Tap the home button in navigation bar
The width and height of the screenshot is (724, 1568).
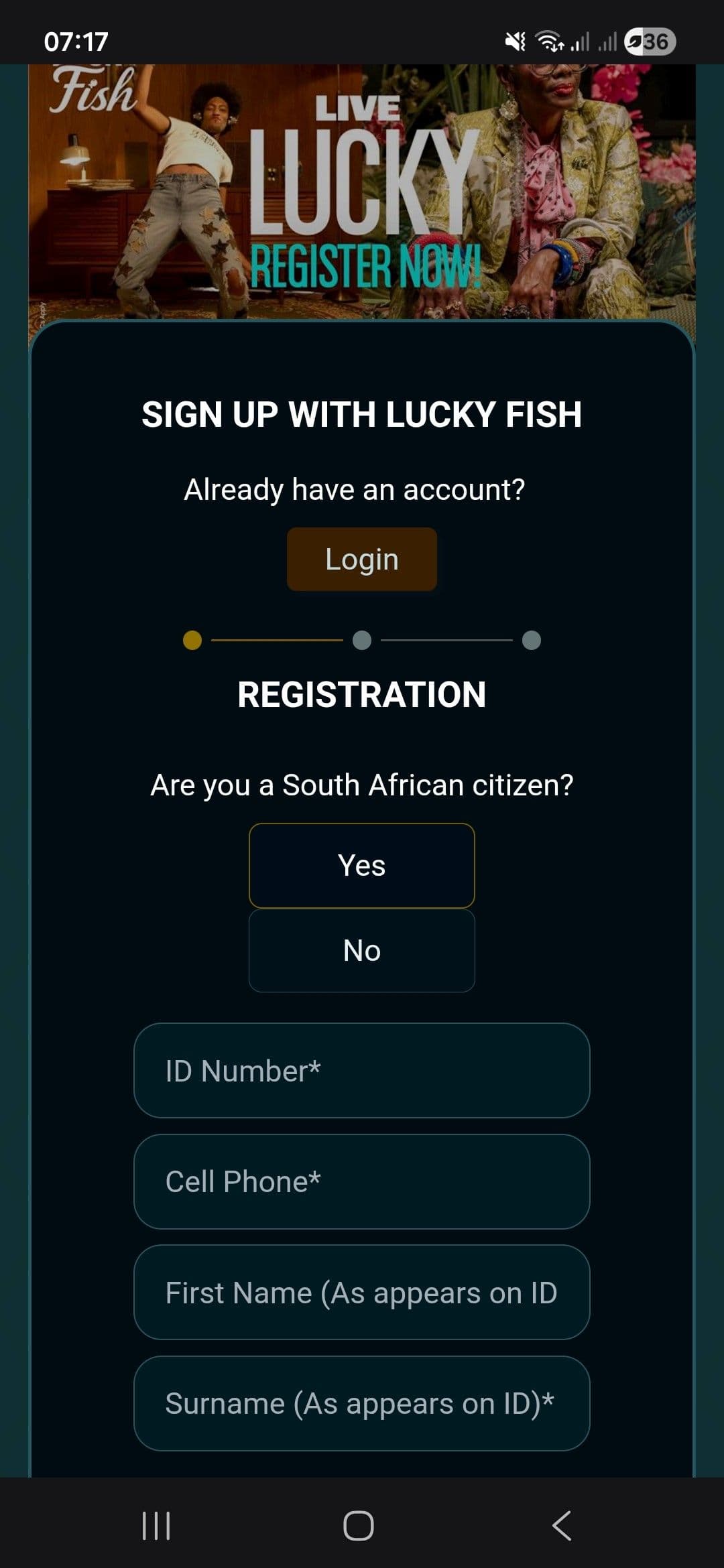pos(361,1526)
